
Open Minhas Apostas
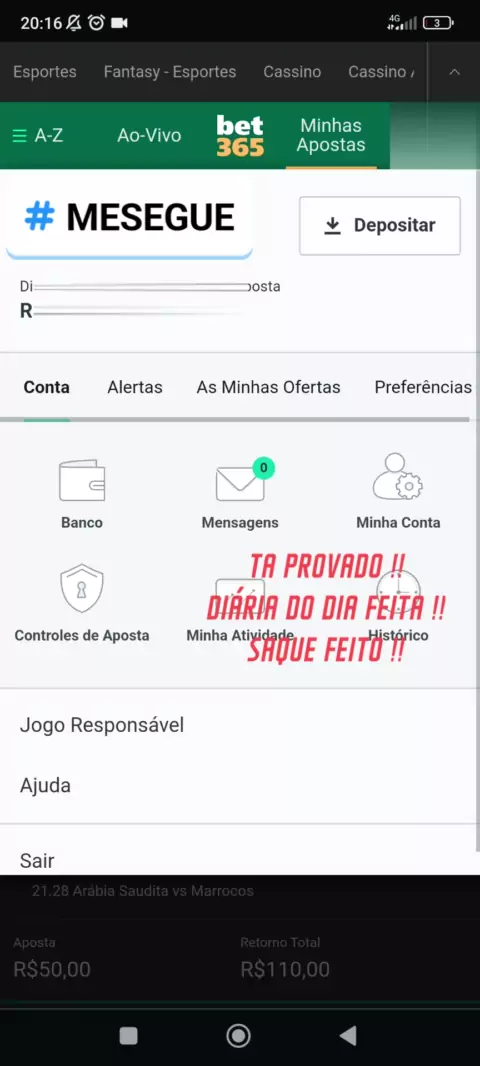click(331, 135)
